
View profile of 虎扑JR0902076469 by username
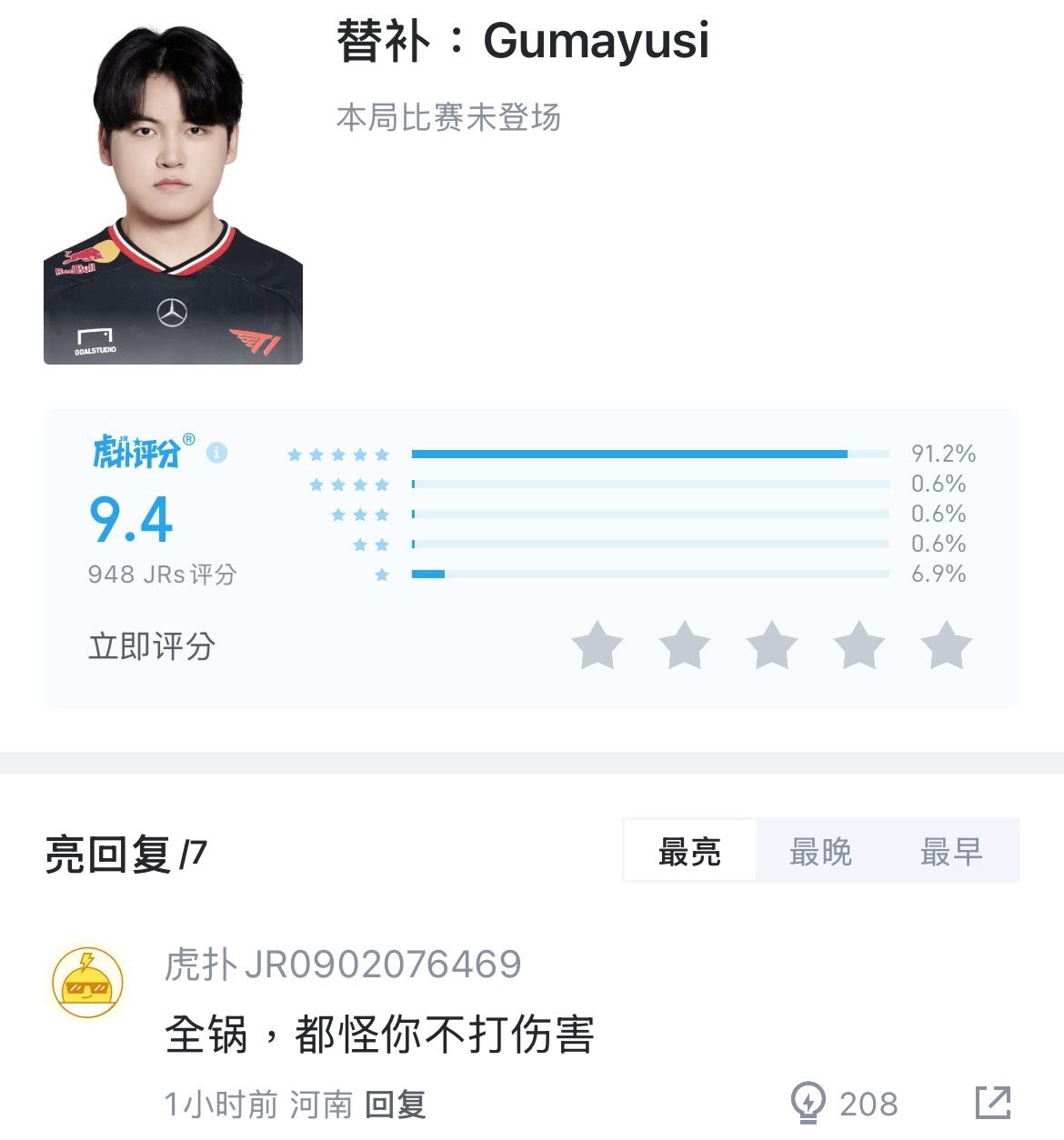pos(343,965)
